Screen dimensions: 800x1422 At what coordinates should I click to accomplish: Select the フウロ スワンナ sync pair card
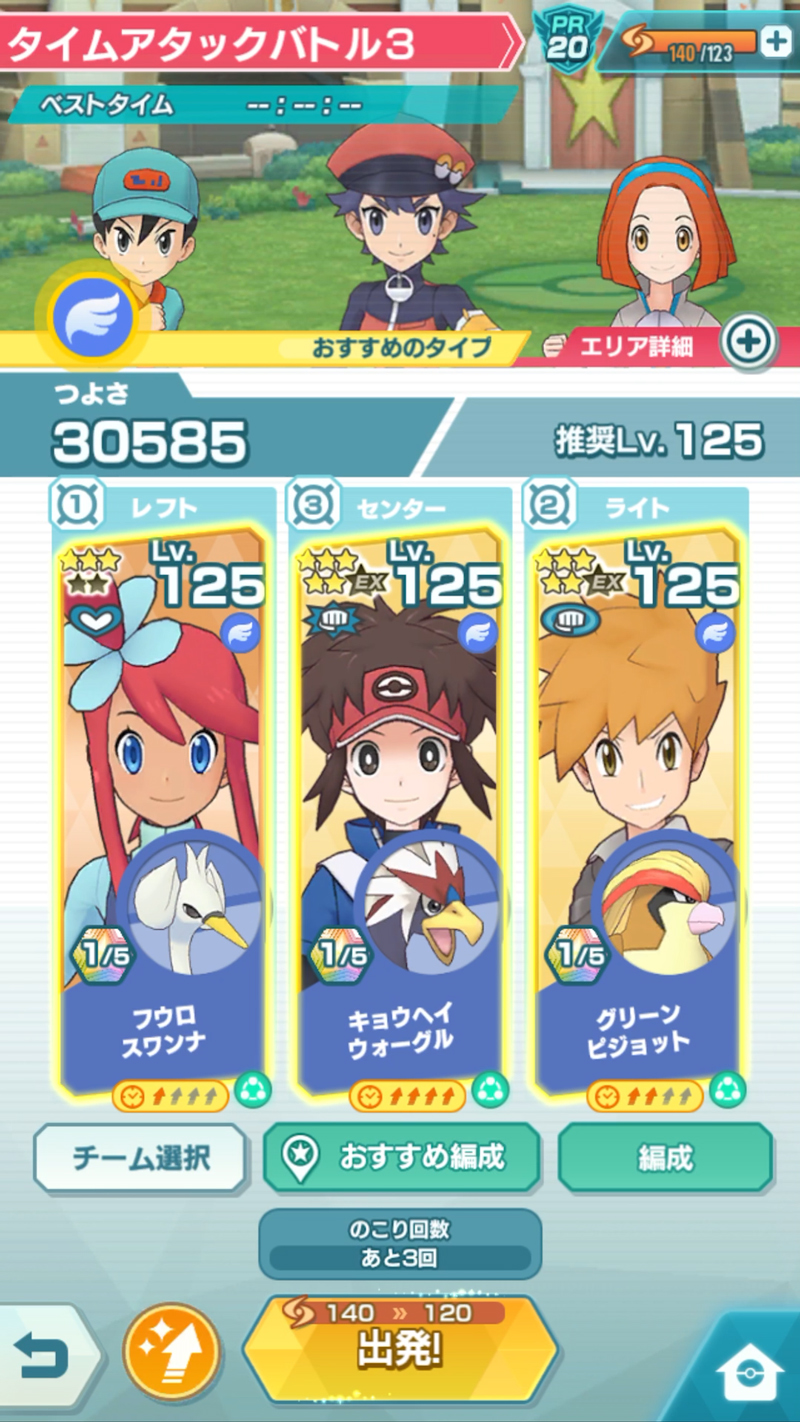163,790
